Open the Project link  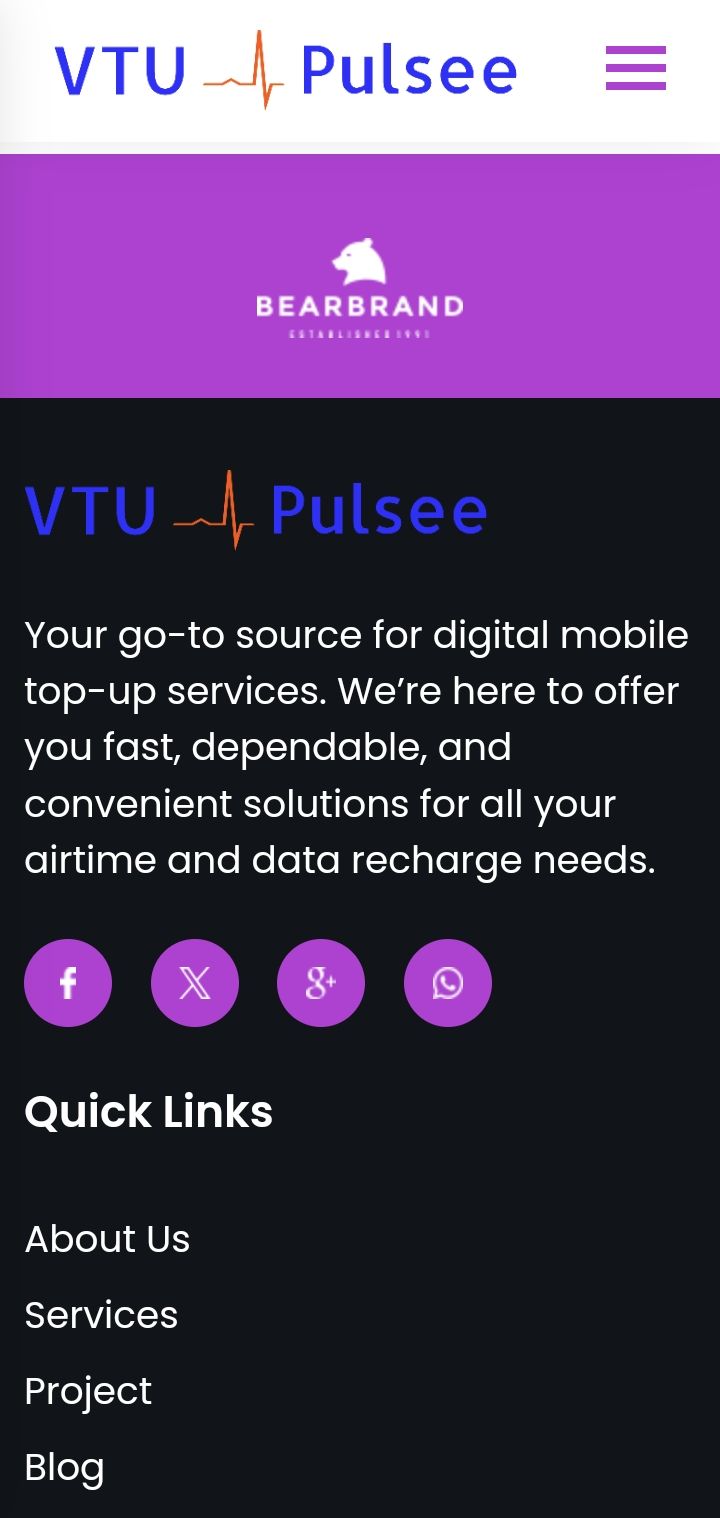point(88,1391)
